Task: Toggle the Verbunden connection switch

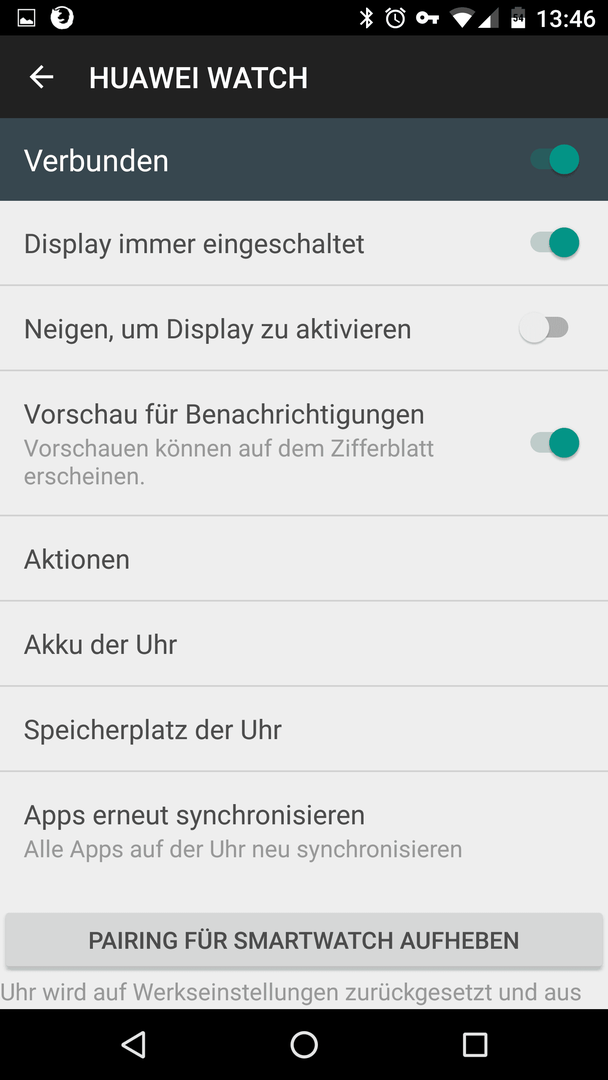Action: (x=554, y=160)
